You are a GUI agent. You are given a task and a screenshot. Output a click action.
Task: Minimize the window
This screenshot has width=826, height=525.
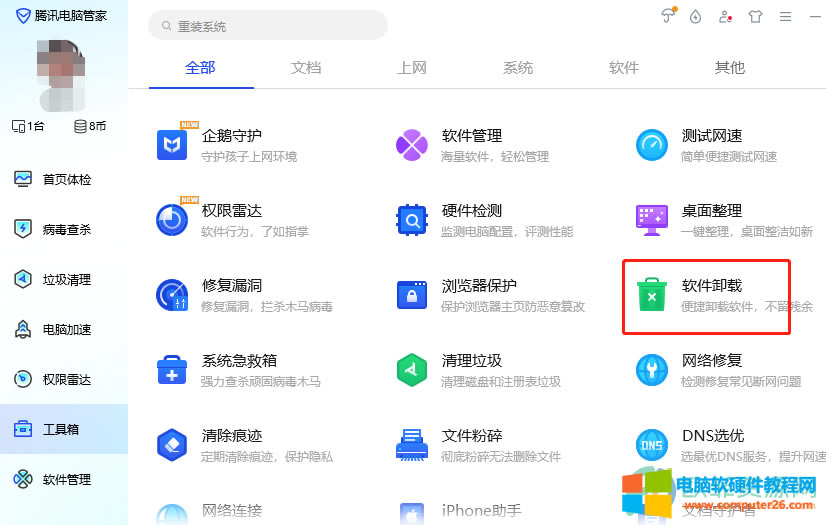812,16
